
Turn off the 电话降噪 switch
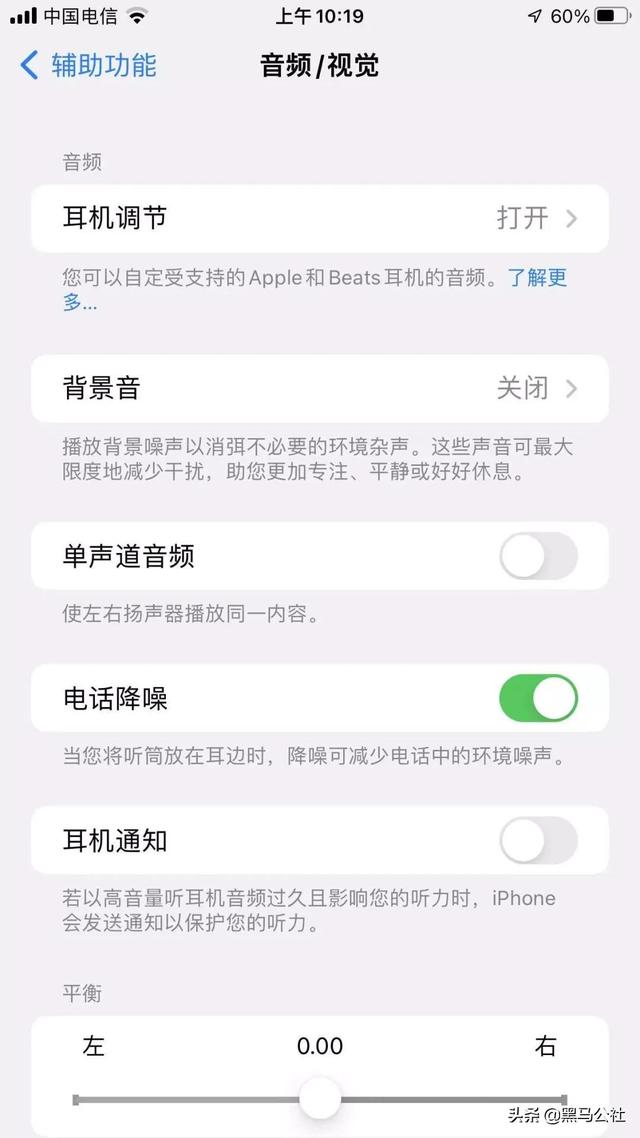(x=538, y=698)
